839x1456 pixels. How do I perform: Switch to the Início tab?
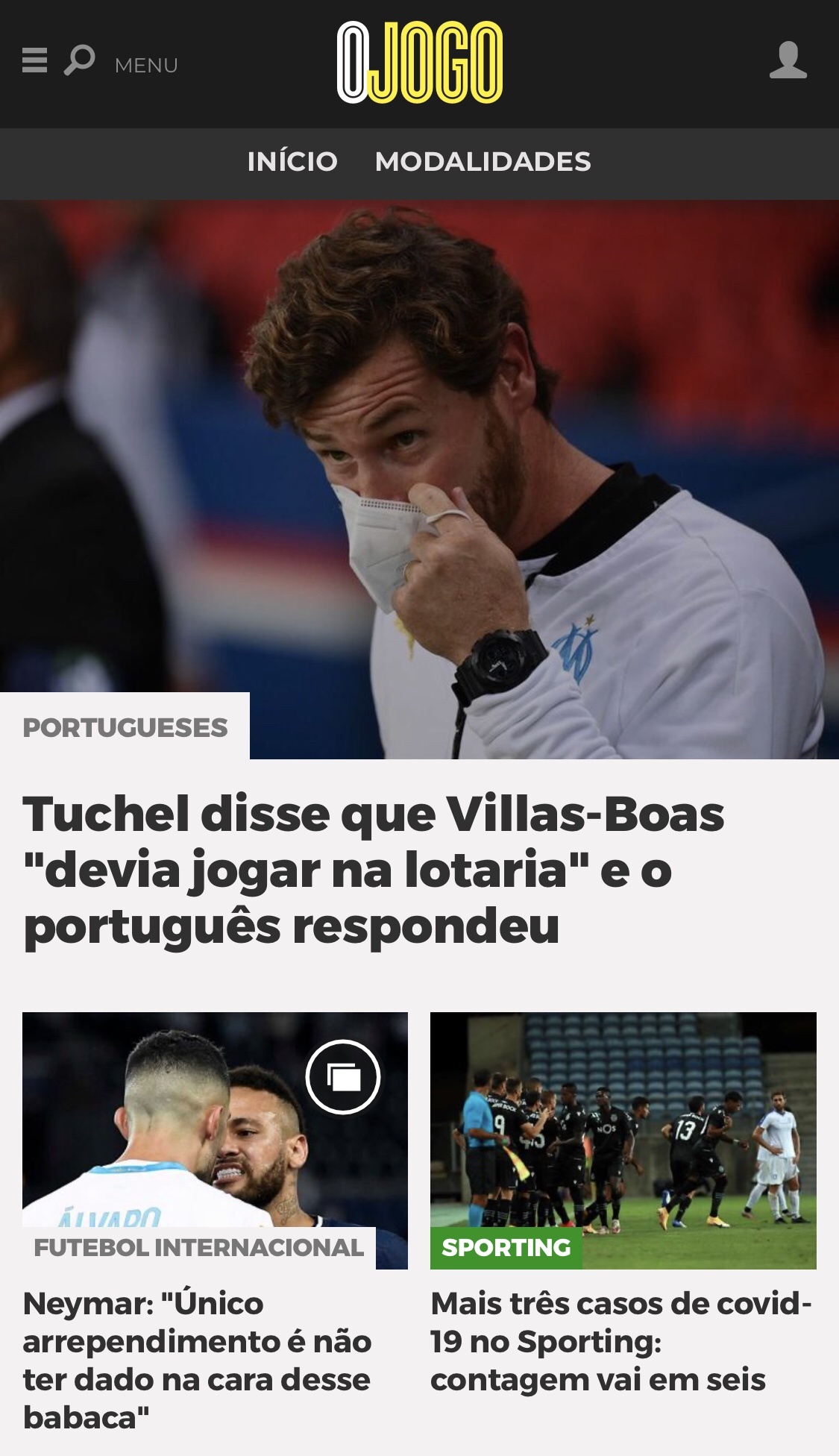(292, 162)
